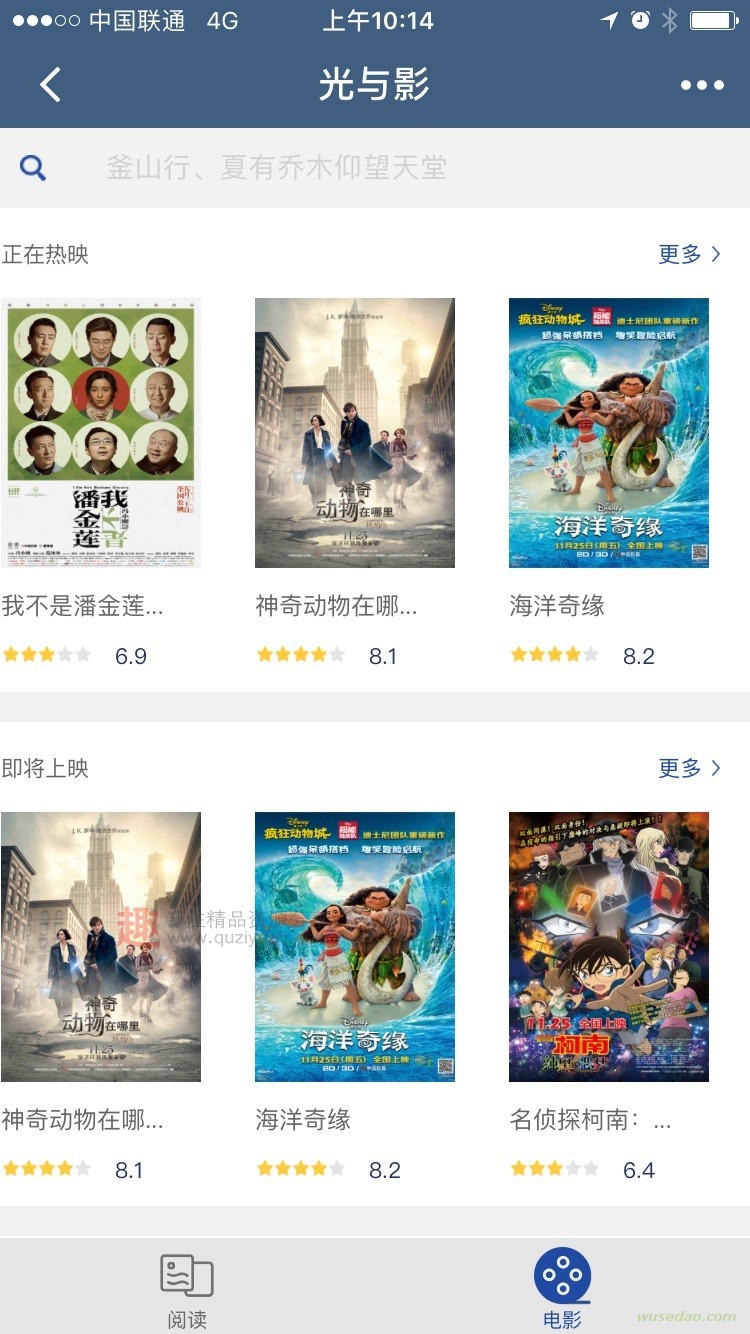Open 更多 next to 即将上映
Screen dimensions: 750x1334
[x=689, y=768]
